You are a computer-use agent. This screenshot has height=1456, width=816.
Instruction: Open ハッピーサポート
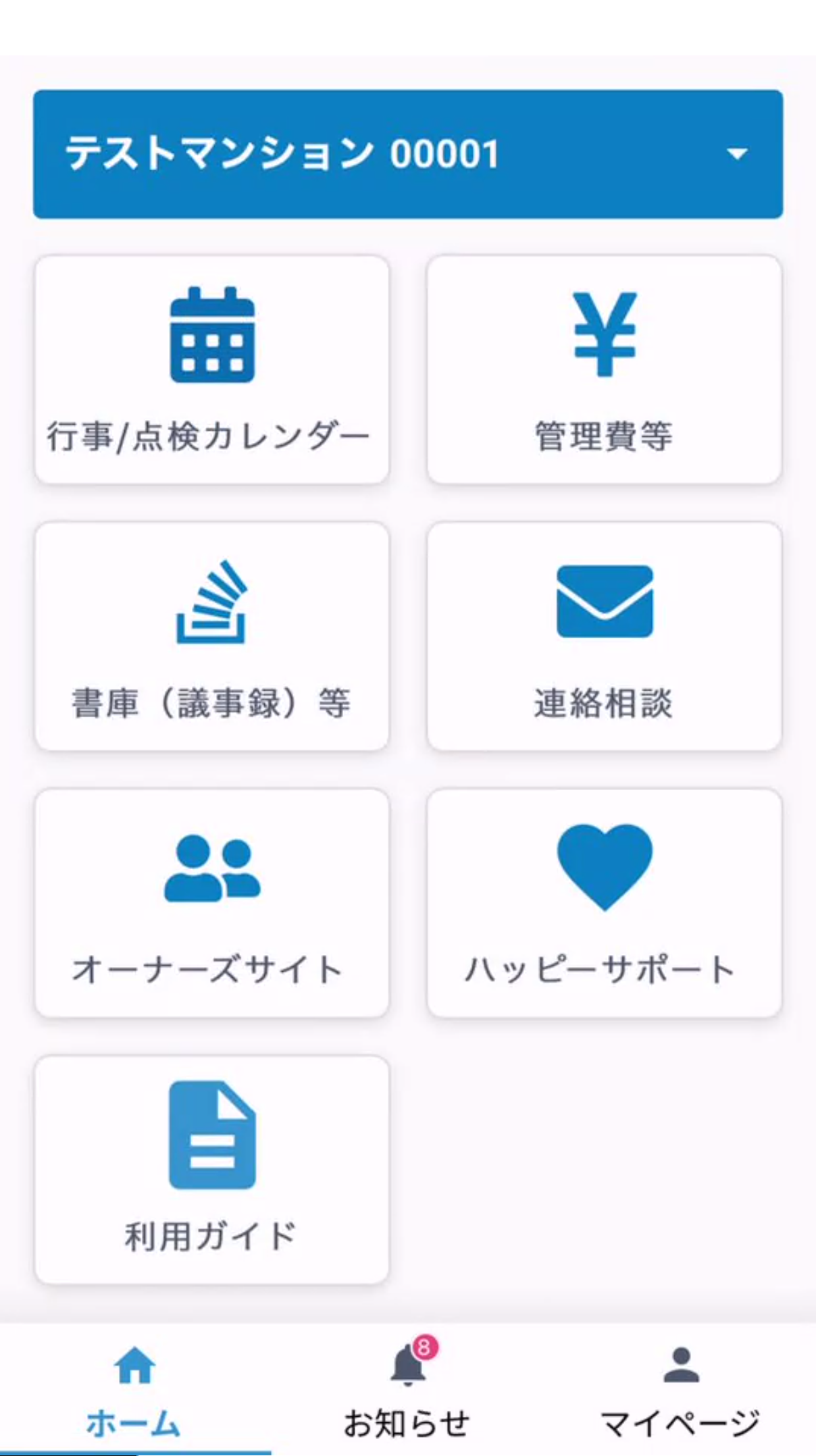pyautogui.click(x=604, y=903)
